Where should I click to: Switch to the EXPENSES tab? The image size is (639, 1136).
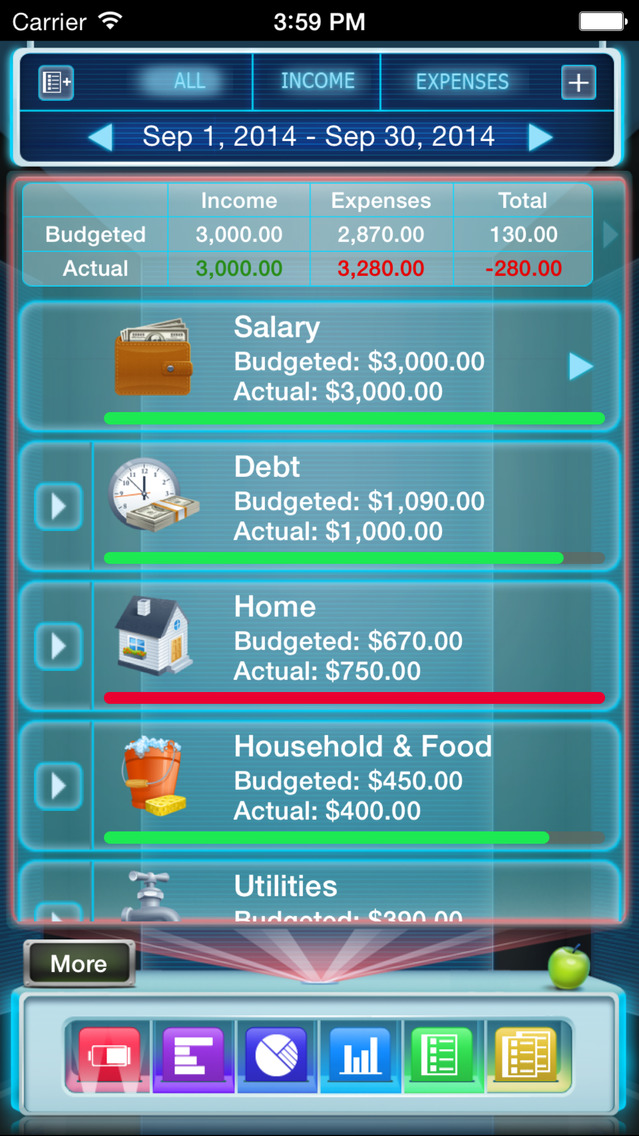click(x=462, y=81)
